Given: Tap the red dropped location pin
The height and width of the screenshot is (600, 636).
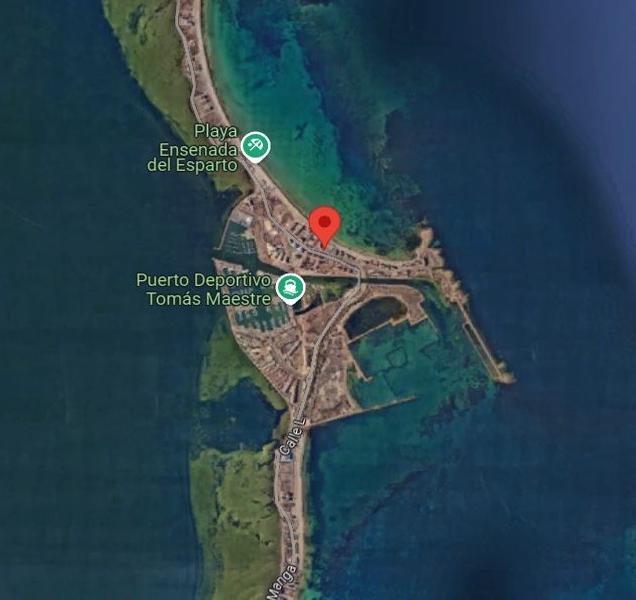Looking at the screenshot, I should pyautogui.click(x=324, y=226).
